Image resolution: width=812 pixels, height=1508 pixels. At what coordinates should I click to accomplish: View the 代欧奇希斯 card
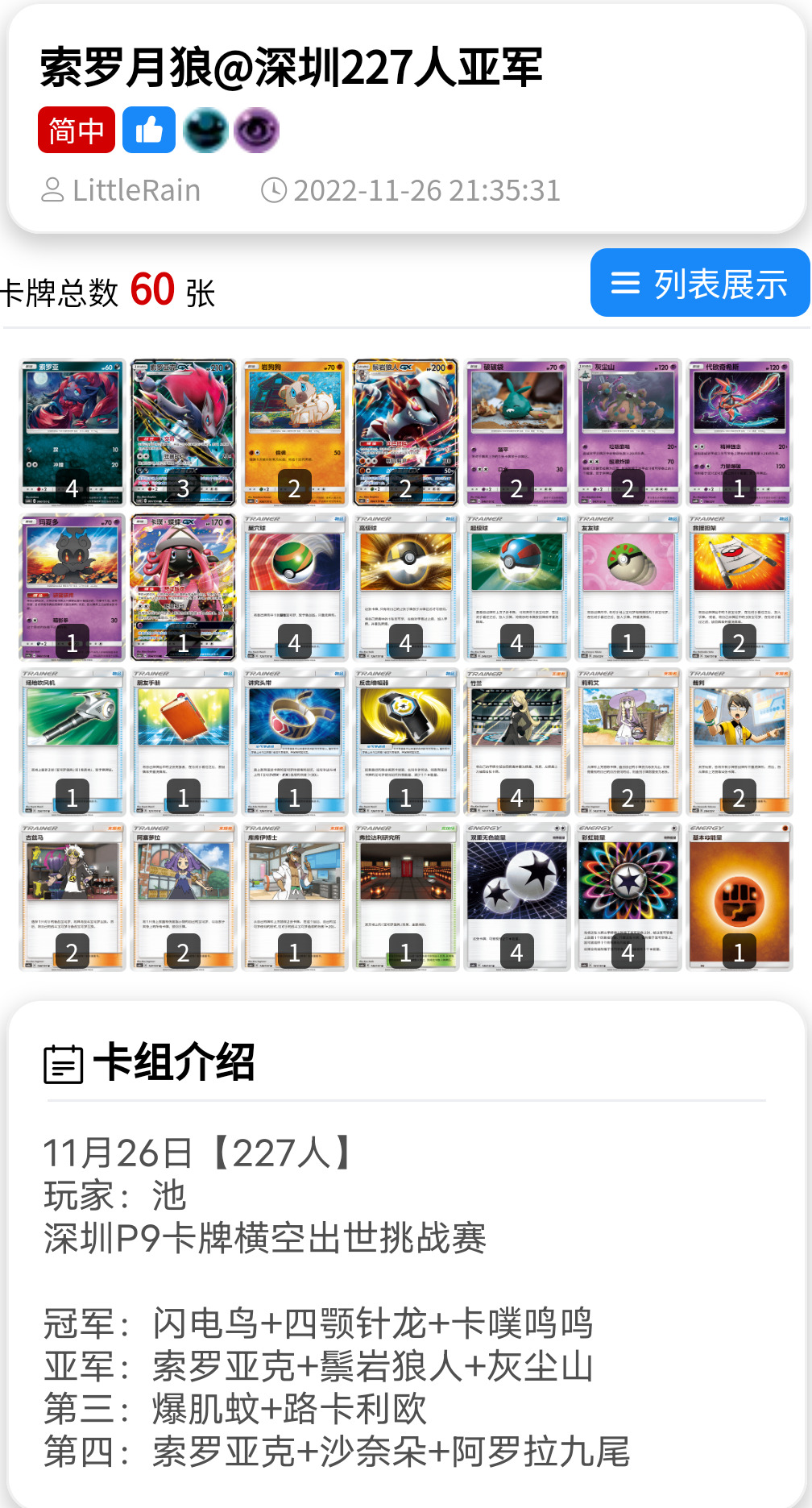click(739, 432)
